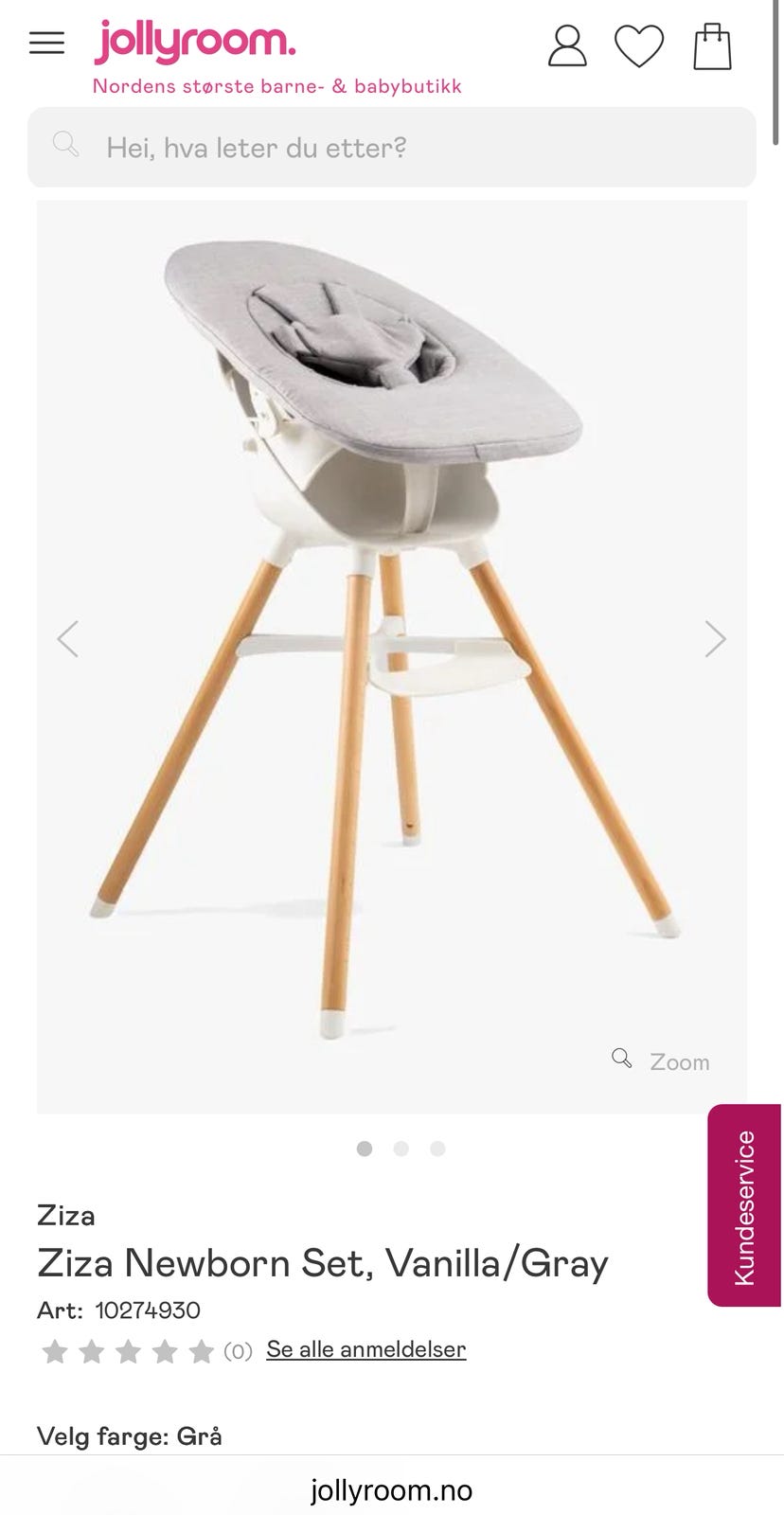
Task: Open the Ziza brand link
Action: click(x=66, y=1215)
